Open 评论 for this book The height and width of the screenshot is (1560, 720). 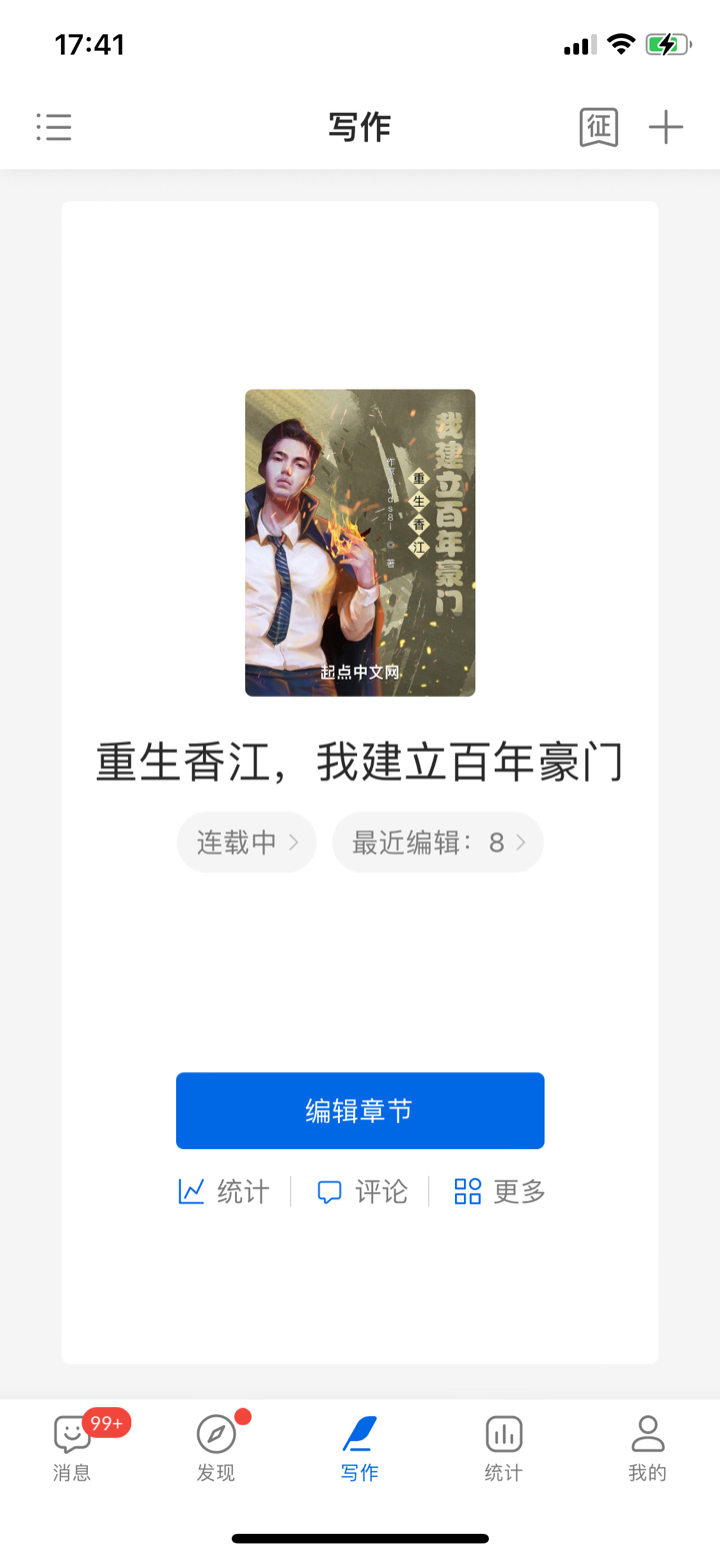(x=362, y=1191)
